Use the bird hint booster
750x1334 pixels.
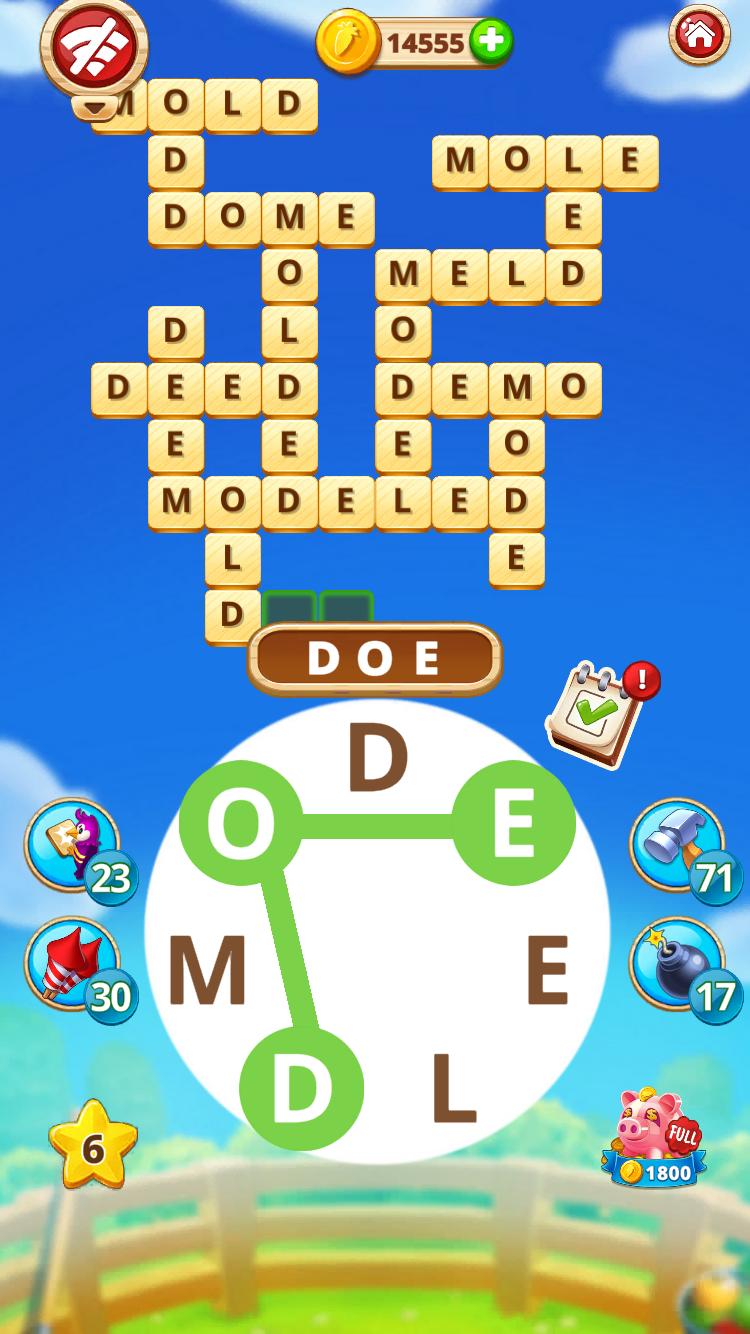coord(72,845)
